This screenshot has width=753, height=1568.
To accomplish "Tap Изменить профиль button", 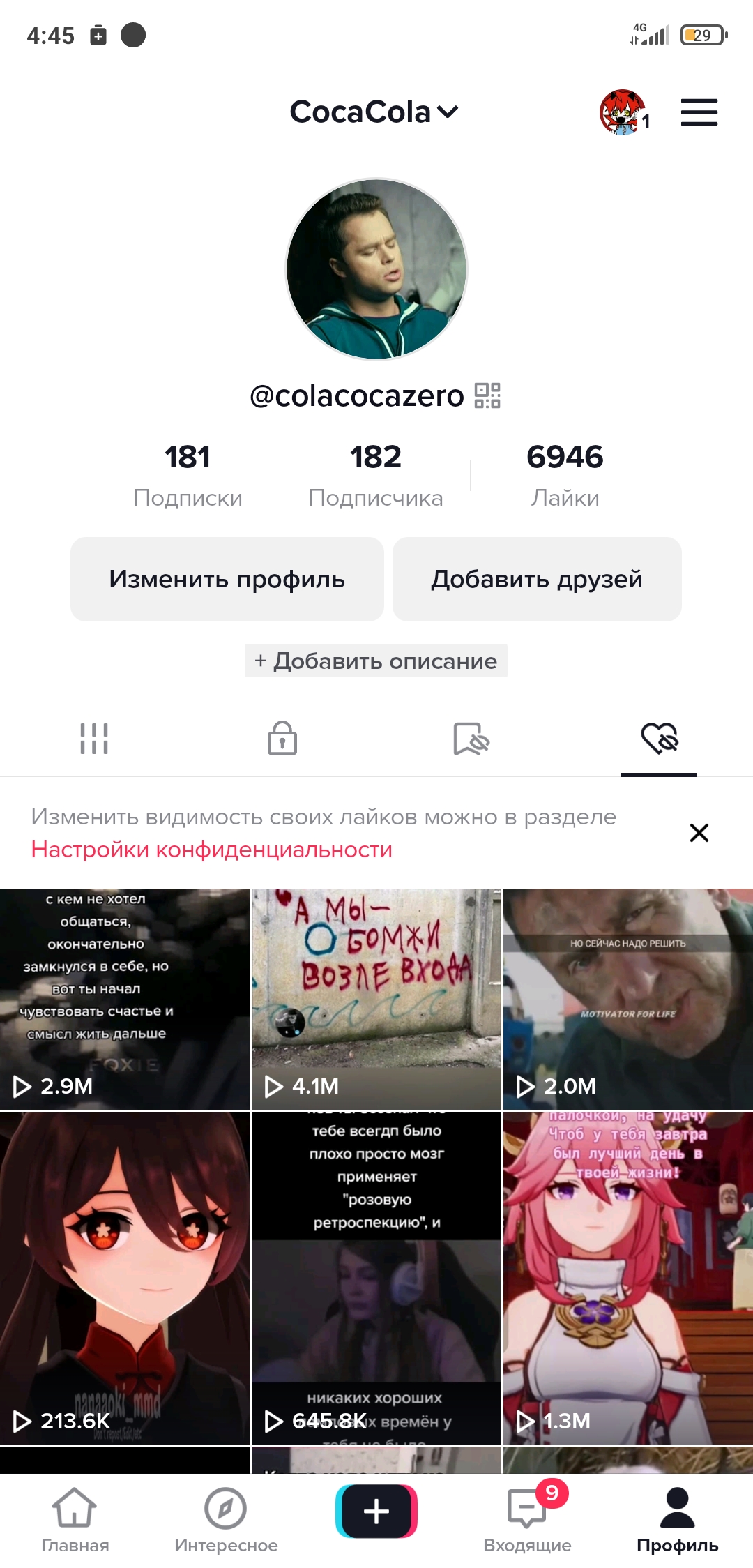I will pos(227,579).
